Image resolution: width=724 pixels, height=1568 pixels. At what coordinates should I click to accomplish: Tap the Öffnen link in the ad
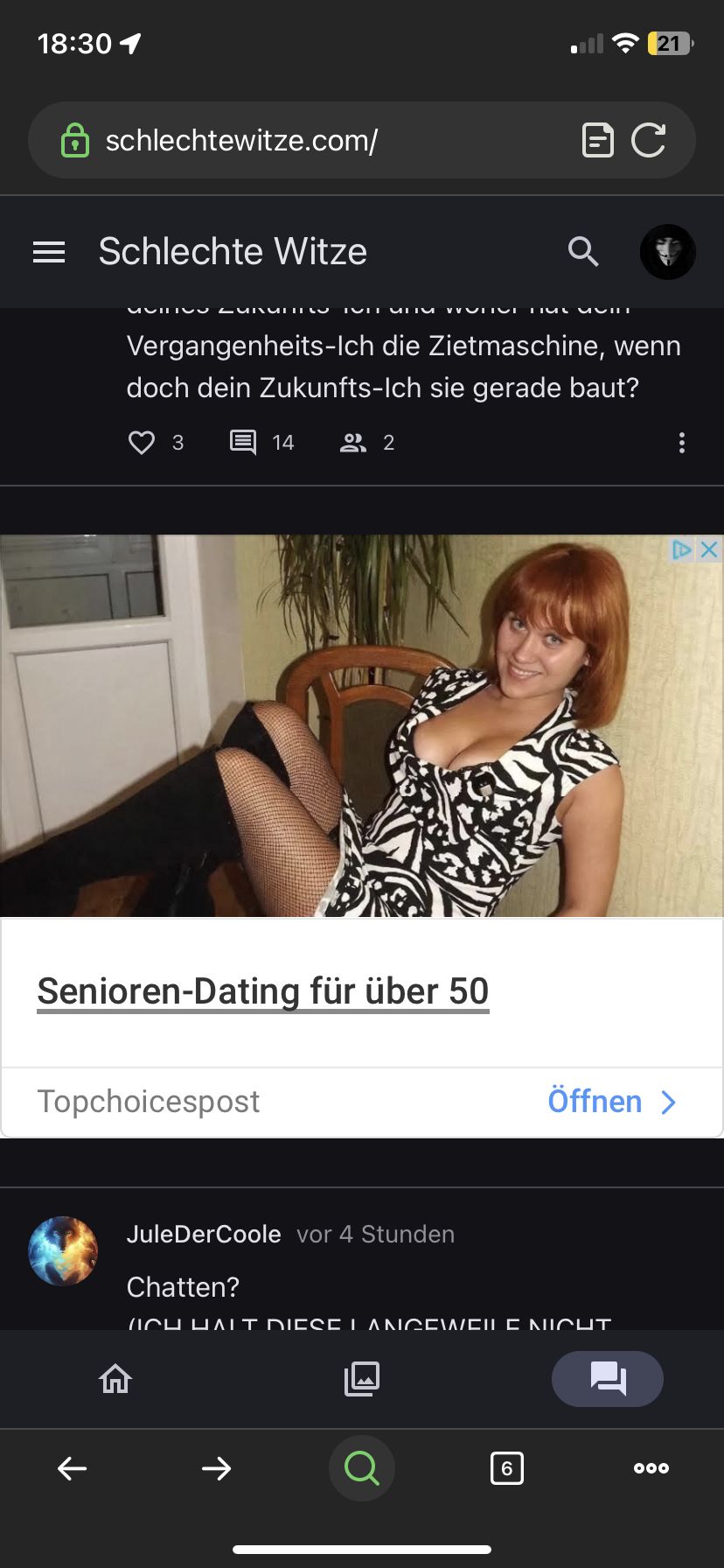point(611,1102)
